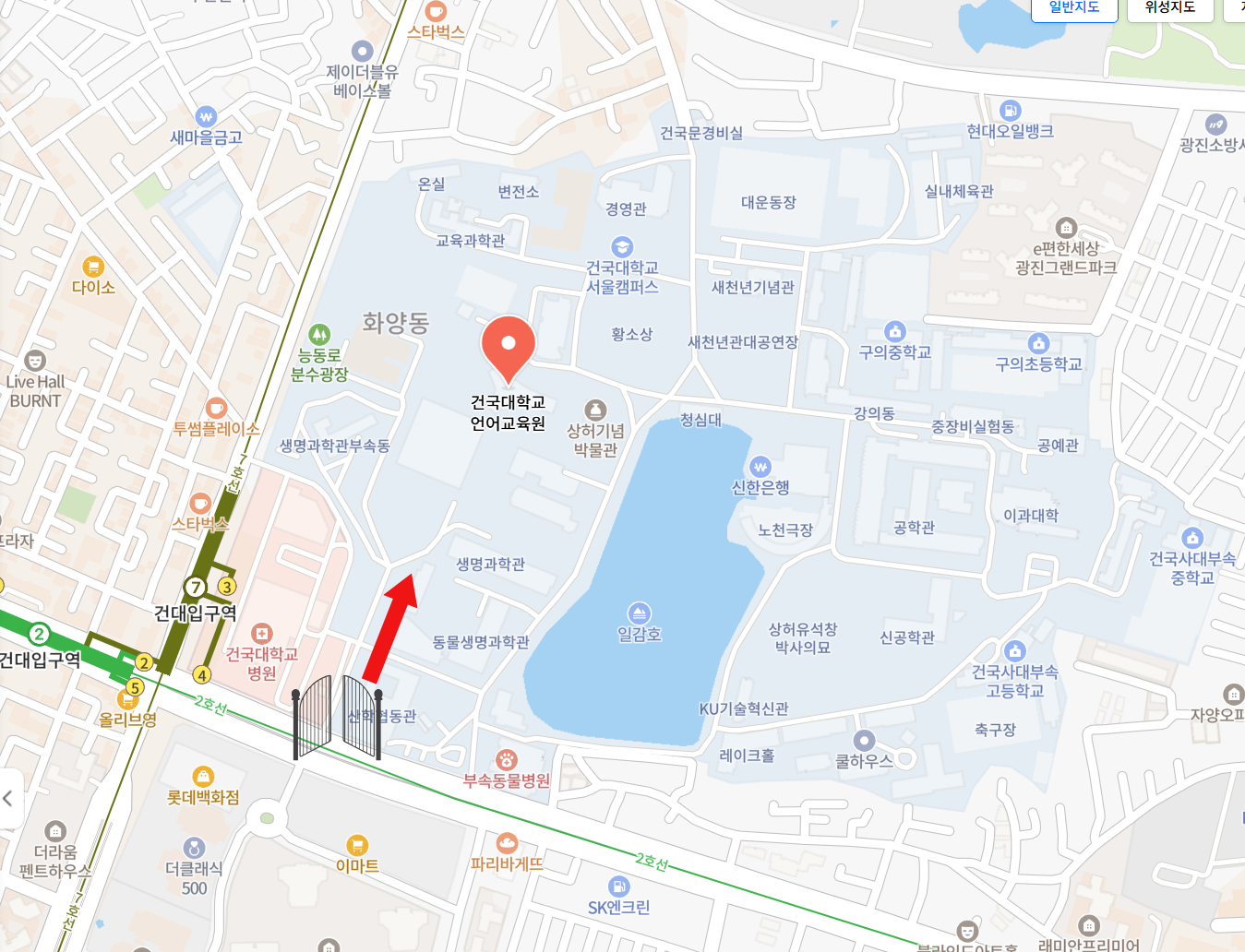
Task: Tap the 투썸플레이스 cafe marker
Action: coord(216,408)
